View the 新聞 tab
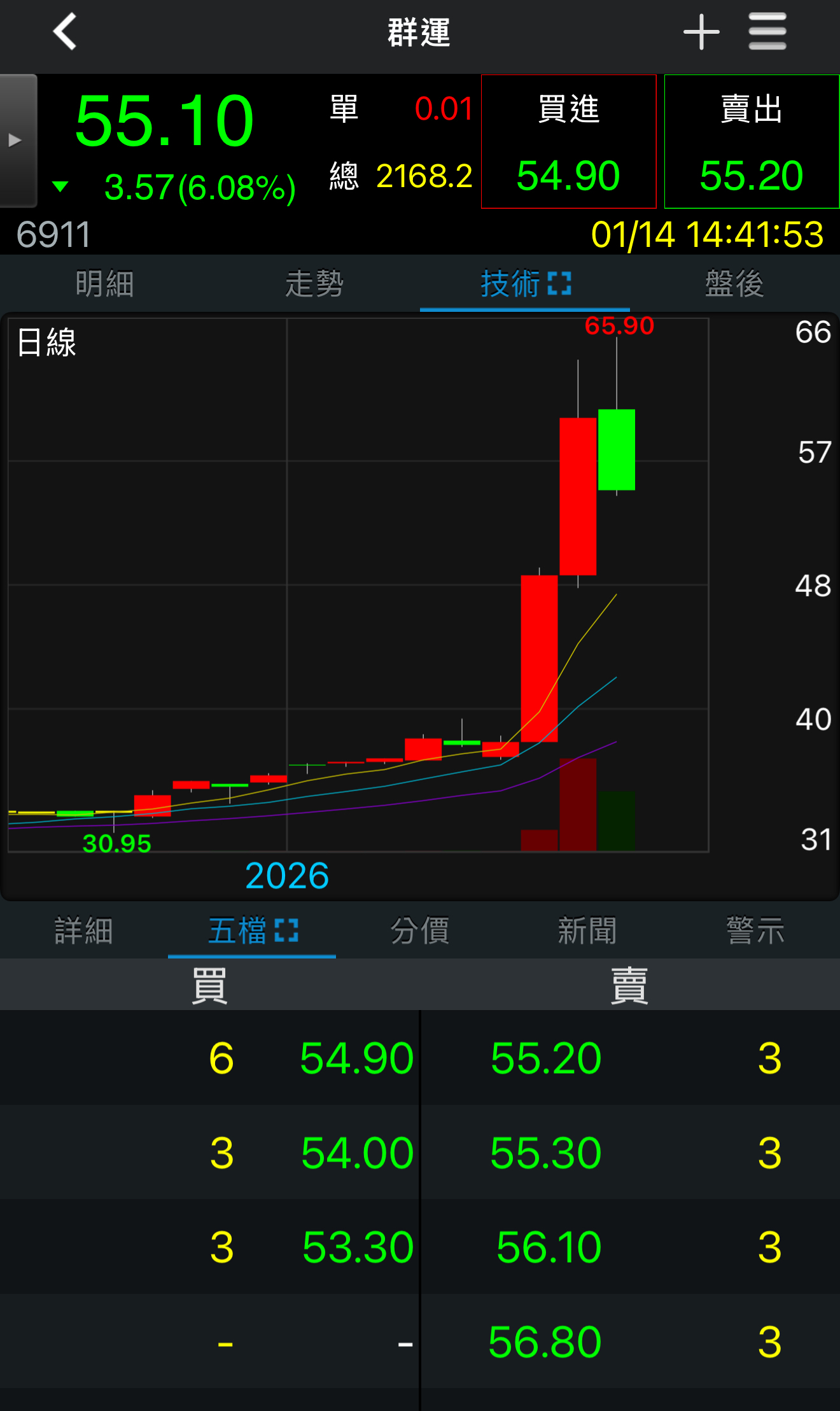 point(587,930)
